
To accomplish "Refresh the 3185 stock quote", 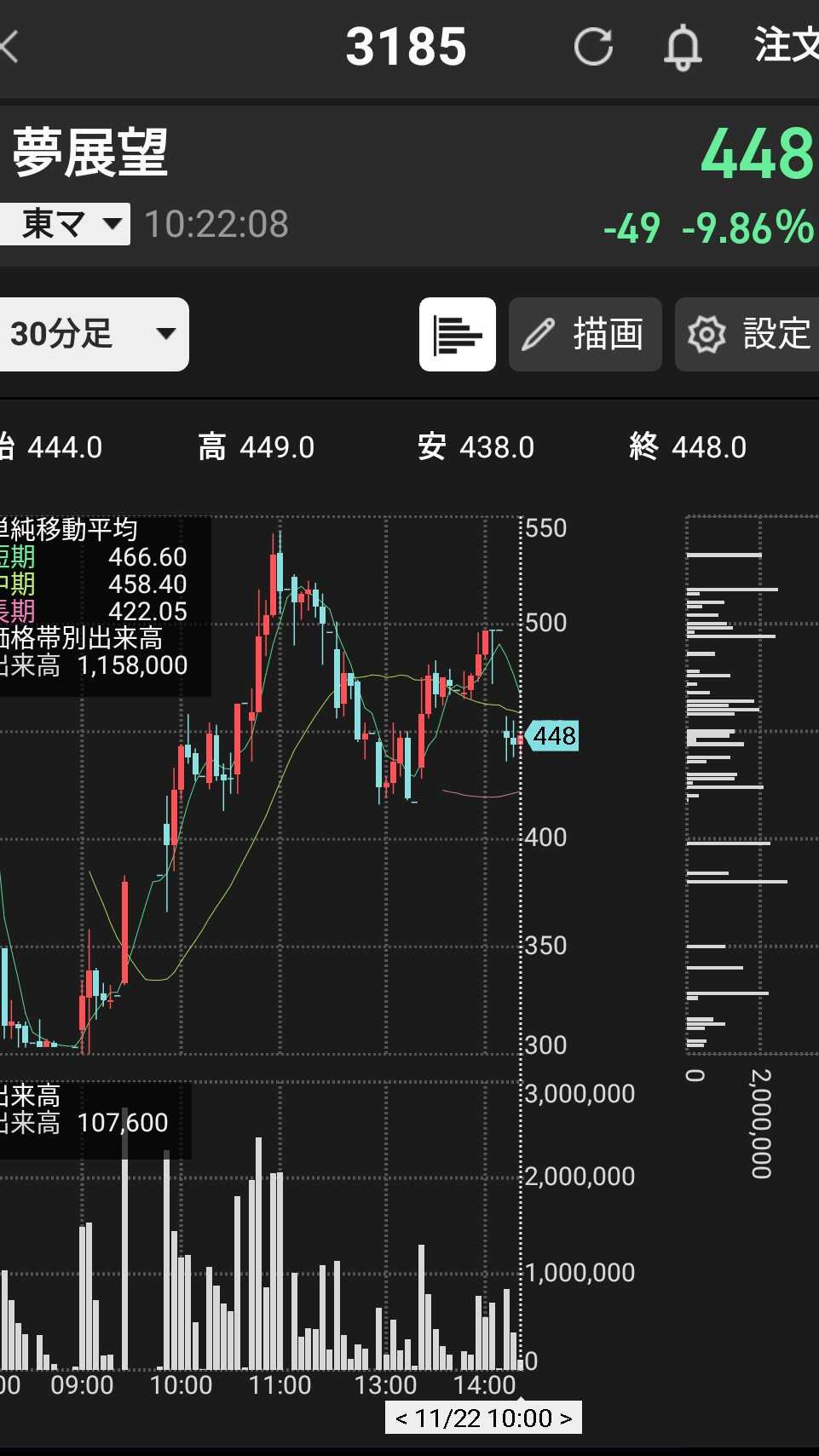I will point(596,47).
